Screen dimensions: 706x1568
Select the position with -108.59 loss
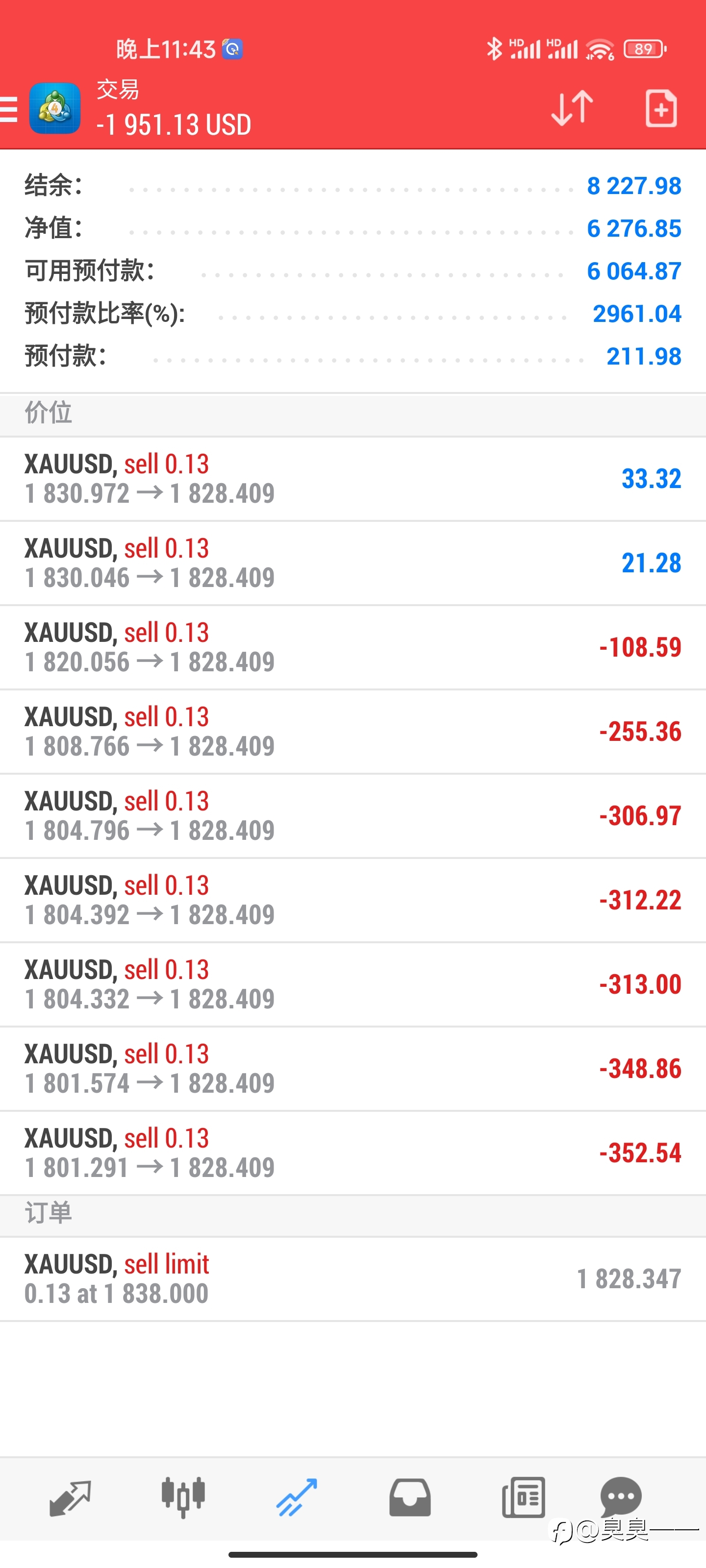(x=353, y=648)
